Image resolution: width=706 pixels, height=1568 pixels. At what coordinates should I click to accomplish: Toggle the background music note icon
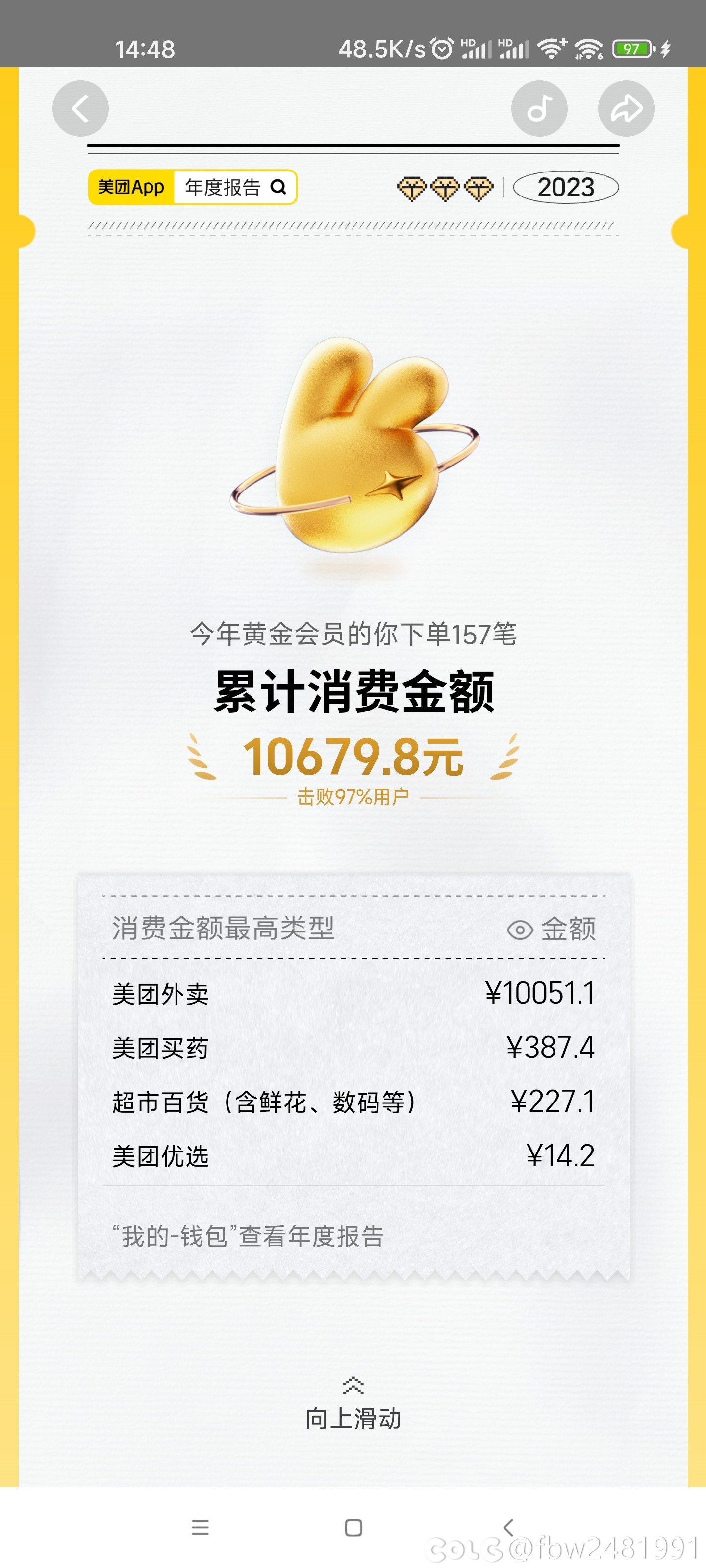539,108
